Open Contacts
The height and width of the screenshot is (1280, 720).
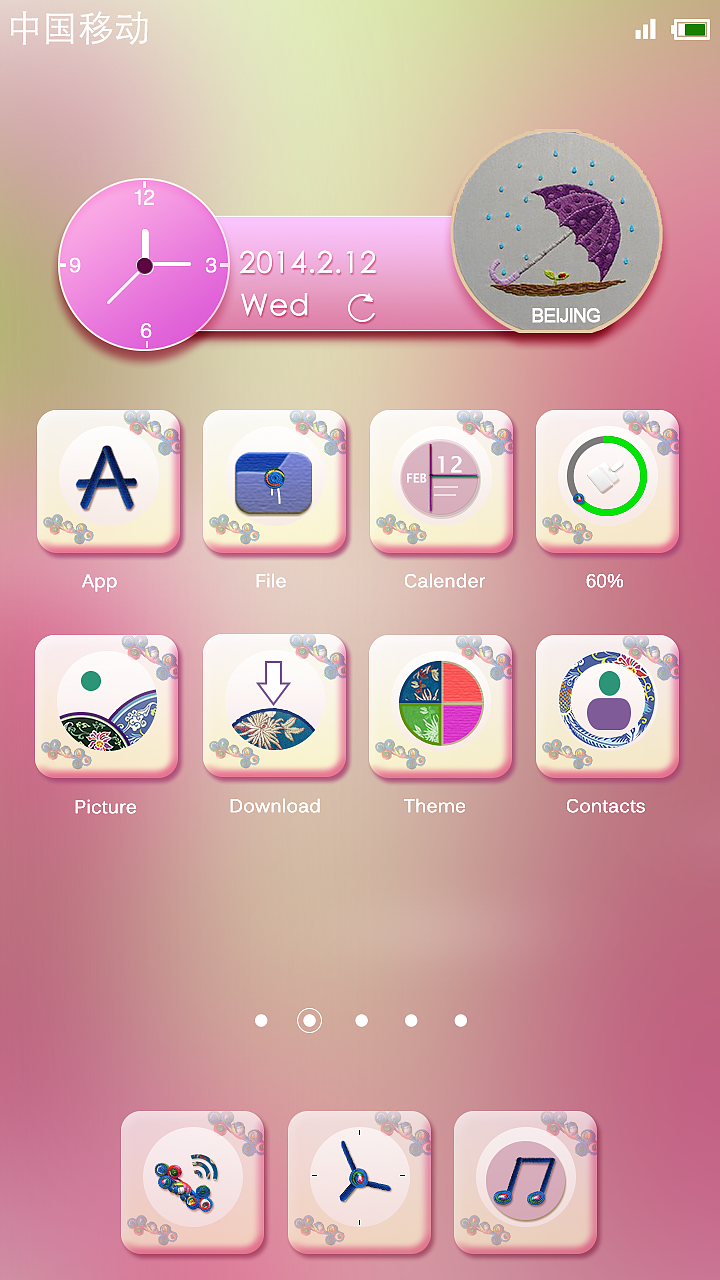(x=607, y=706)
